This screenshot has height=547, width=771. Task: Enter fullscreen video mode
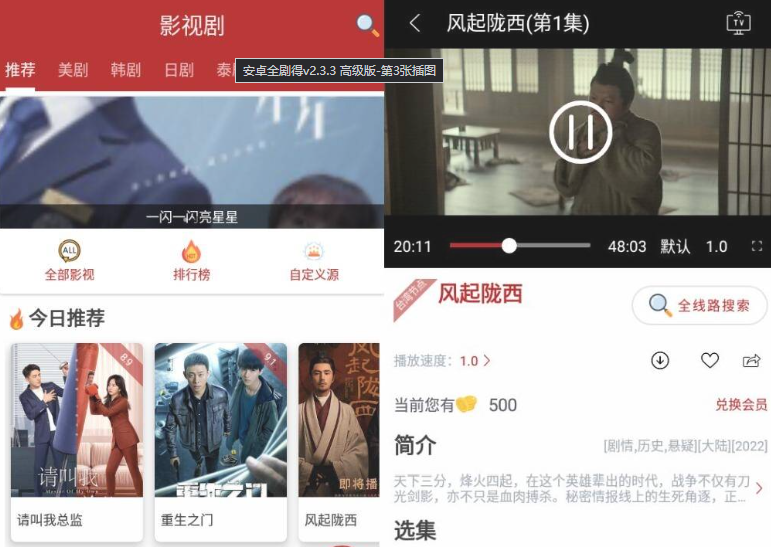point(757,246)
